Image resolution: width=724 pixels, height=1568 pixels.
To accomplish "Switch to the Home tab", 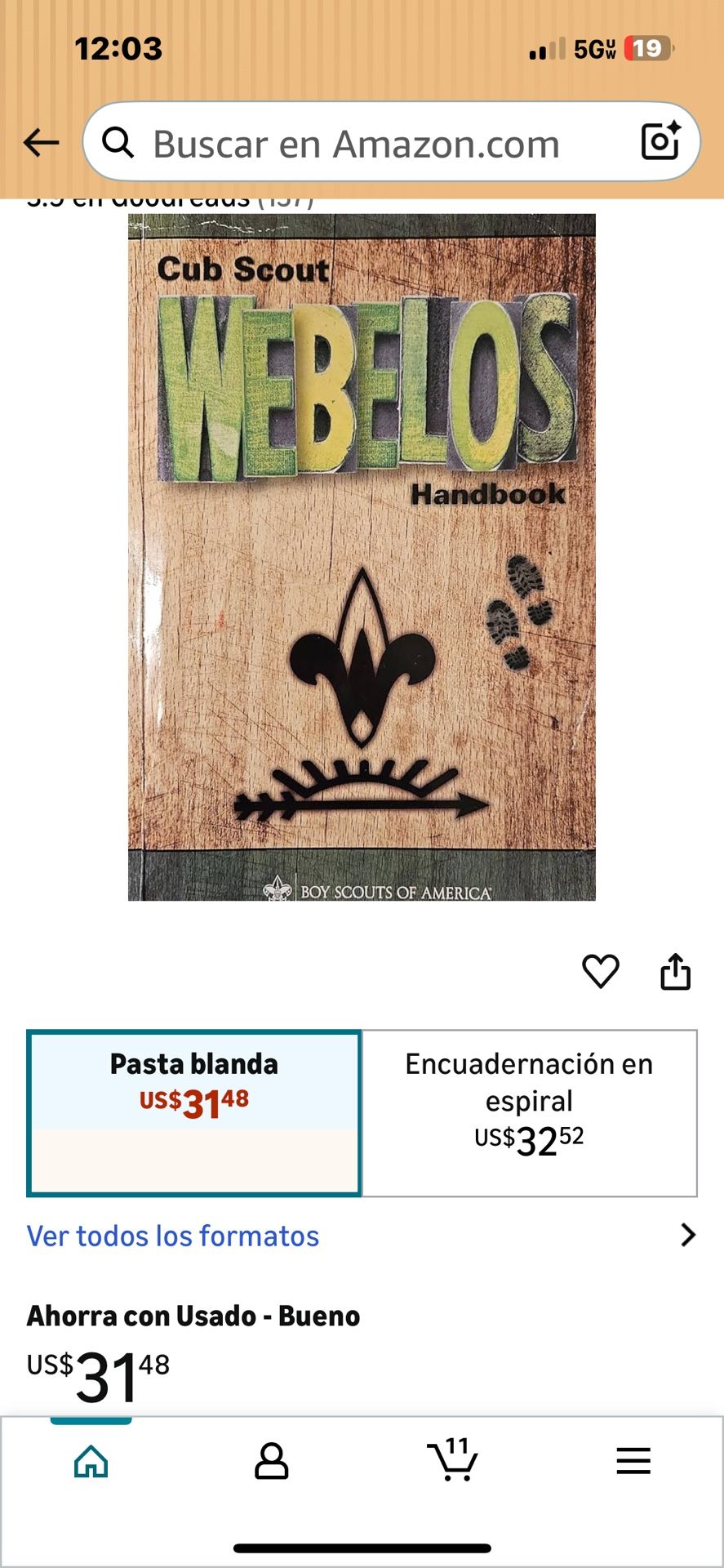I will pos(91,1462).
